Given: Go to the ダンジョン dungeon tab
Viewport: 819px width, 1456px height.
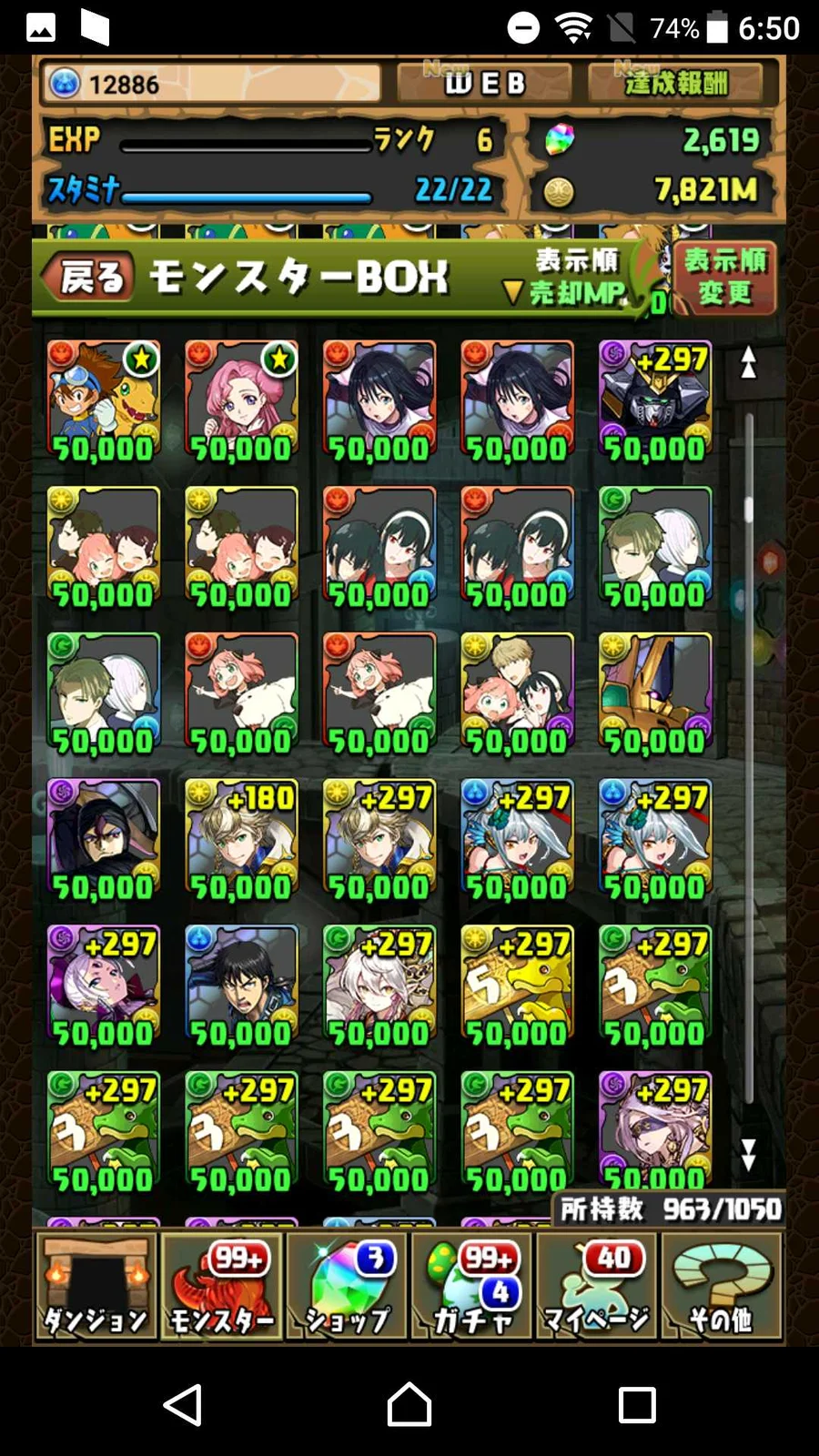Looking at the screenshot, I should 96,1286.
